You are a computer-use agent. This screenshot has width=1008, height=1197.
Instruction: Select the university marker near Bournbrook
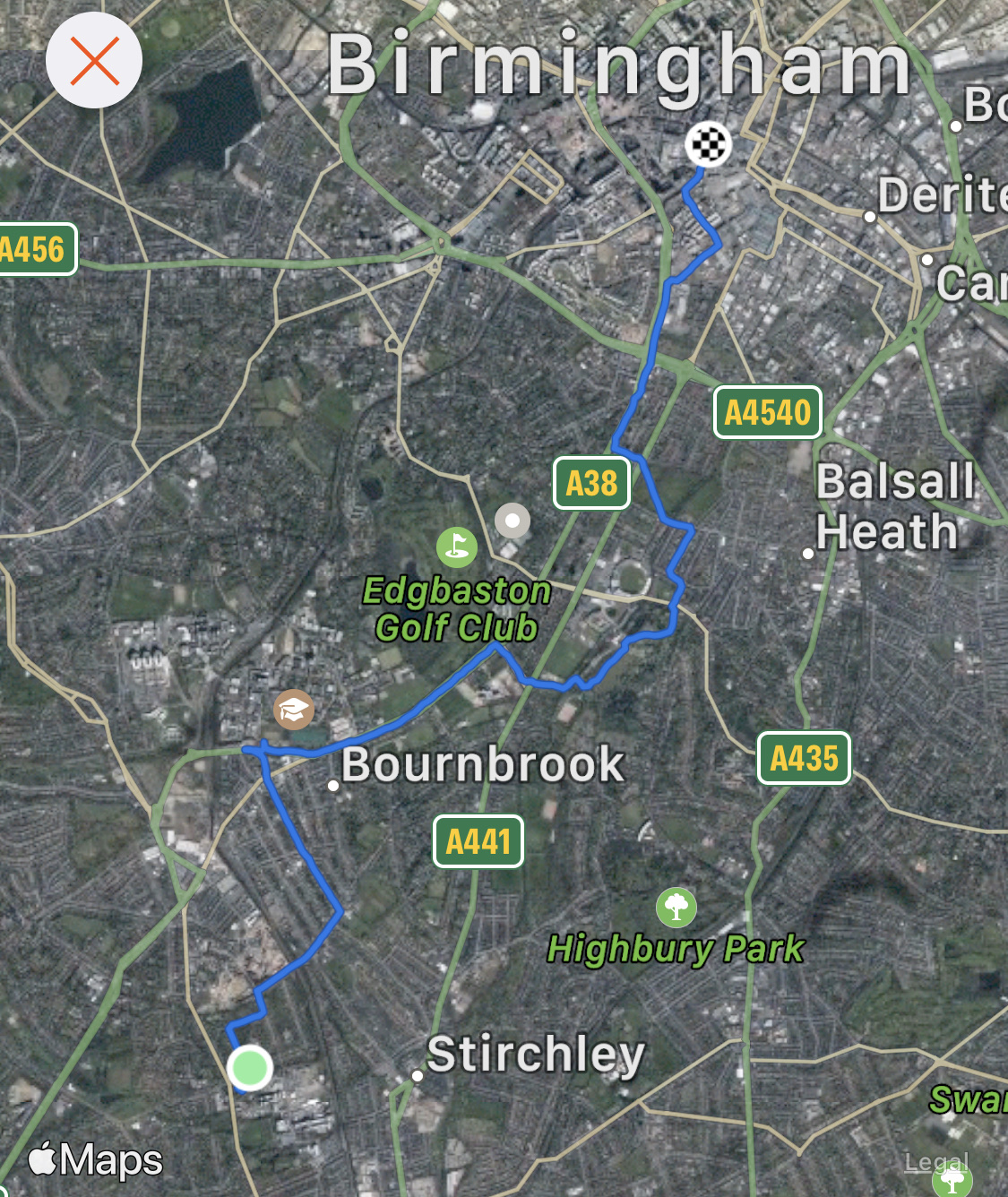pos(294,710)
